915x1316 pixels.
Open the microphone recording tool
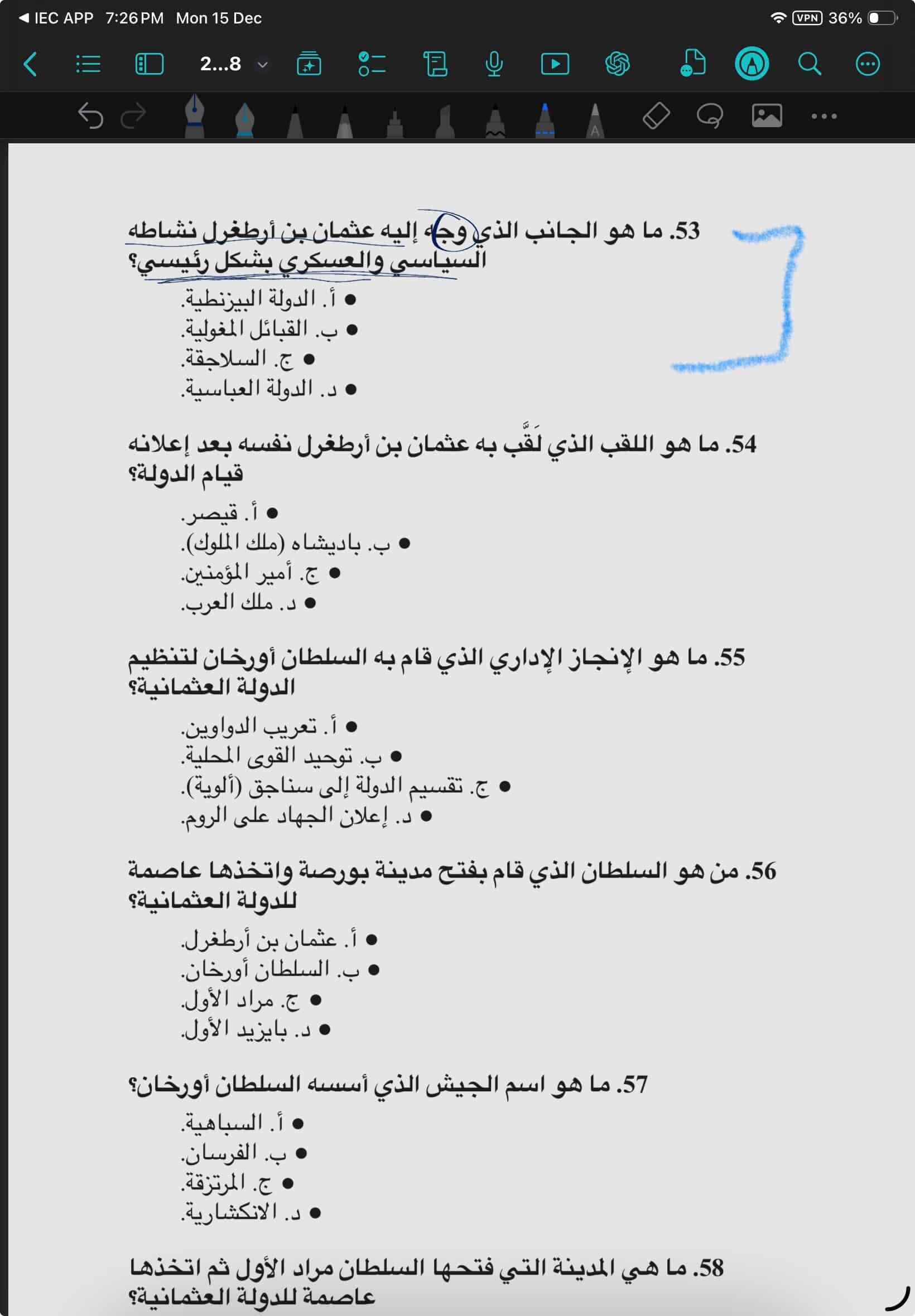(x=494, y=64)
